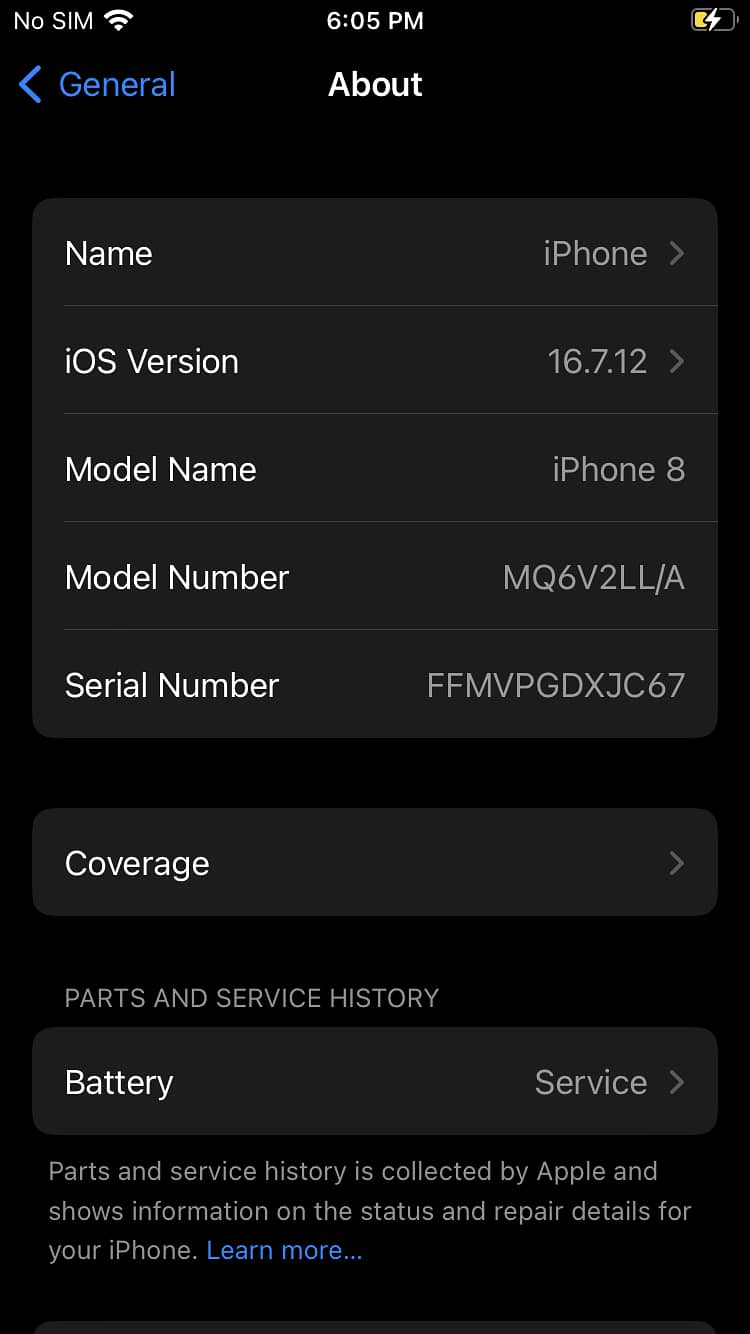Tap the chevron on the iOS Version row
Screen dimensions: 750x1334
click(676, 361)
